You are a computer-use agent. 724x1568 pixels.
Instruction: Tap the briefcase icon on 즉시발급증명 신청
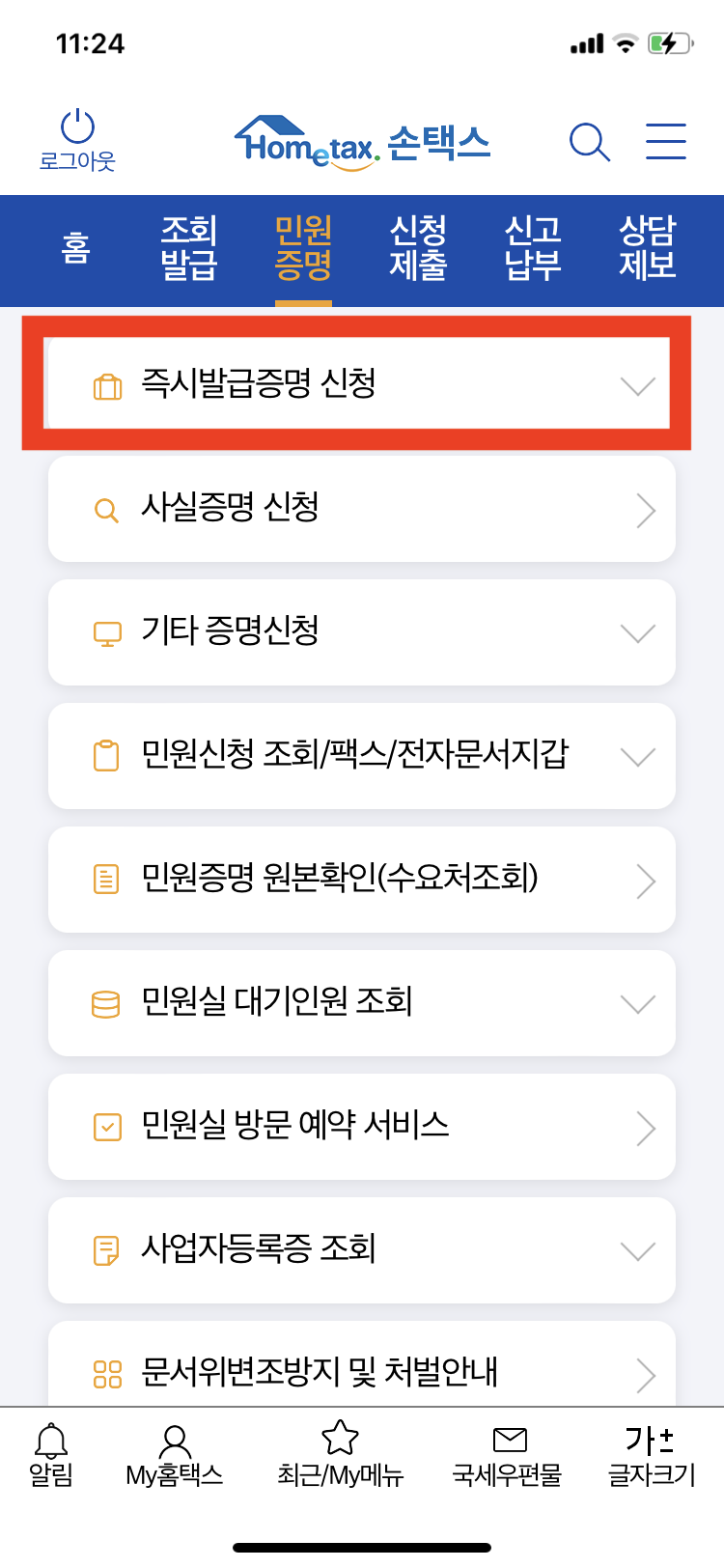pos(106,384)
